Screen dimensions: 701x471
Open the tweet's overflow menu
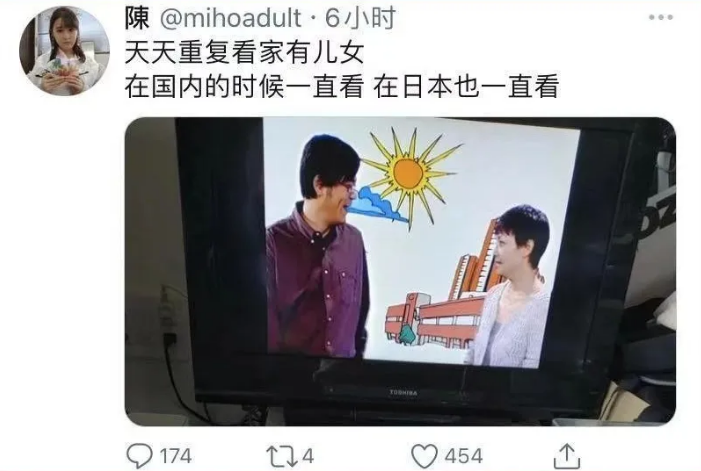(x=660, y=18)
